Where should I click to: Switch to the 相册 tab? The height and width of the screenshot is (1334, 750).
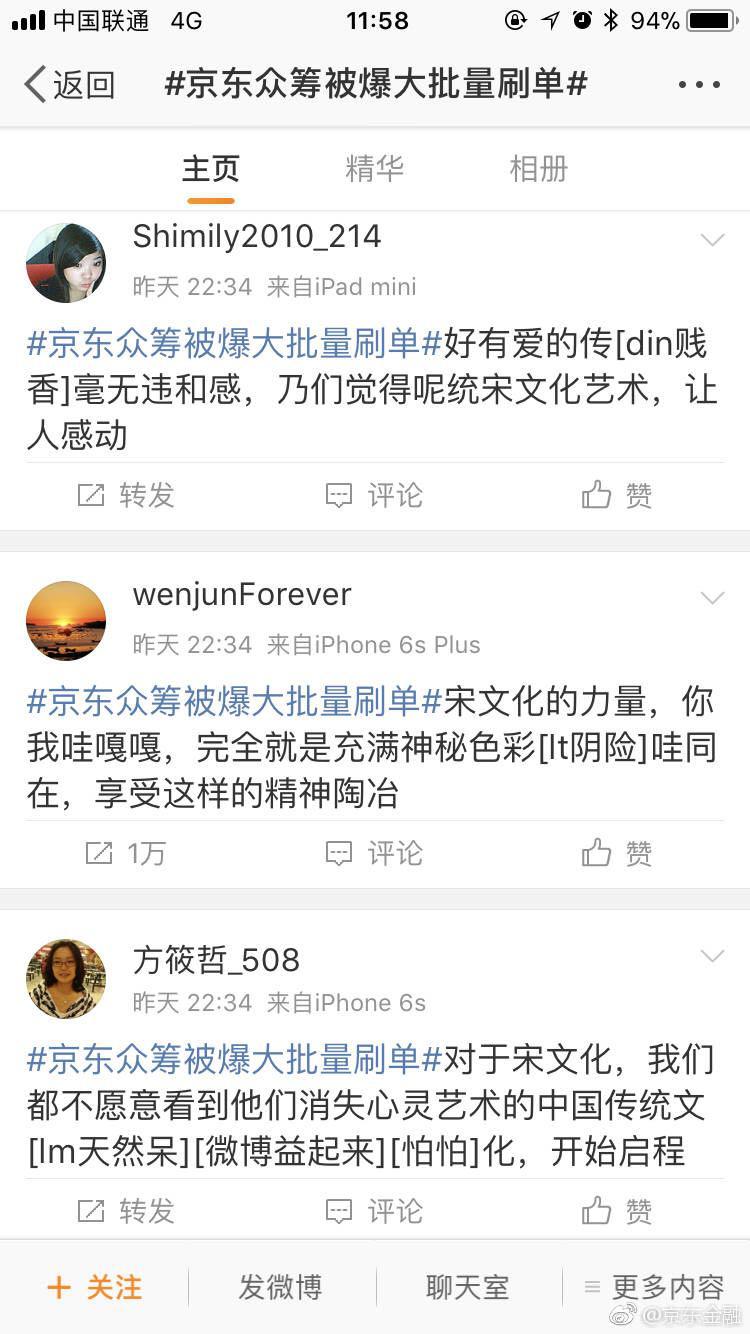click(x=538, y=169)
